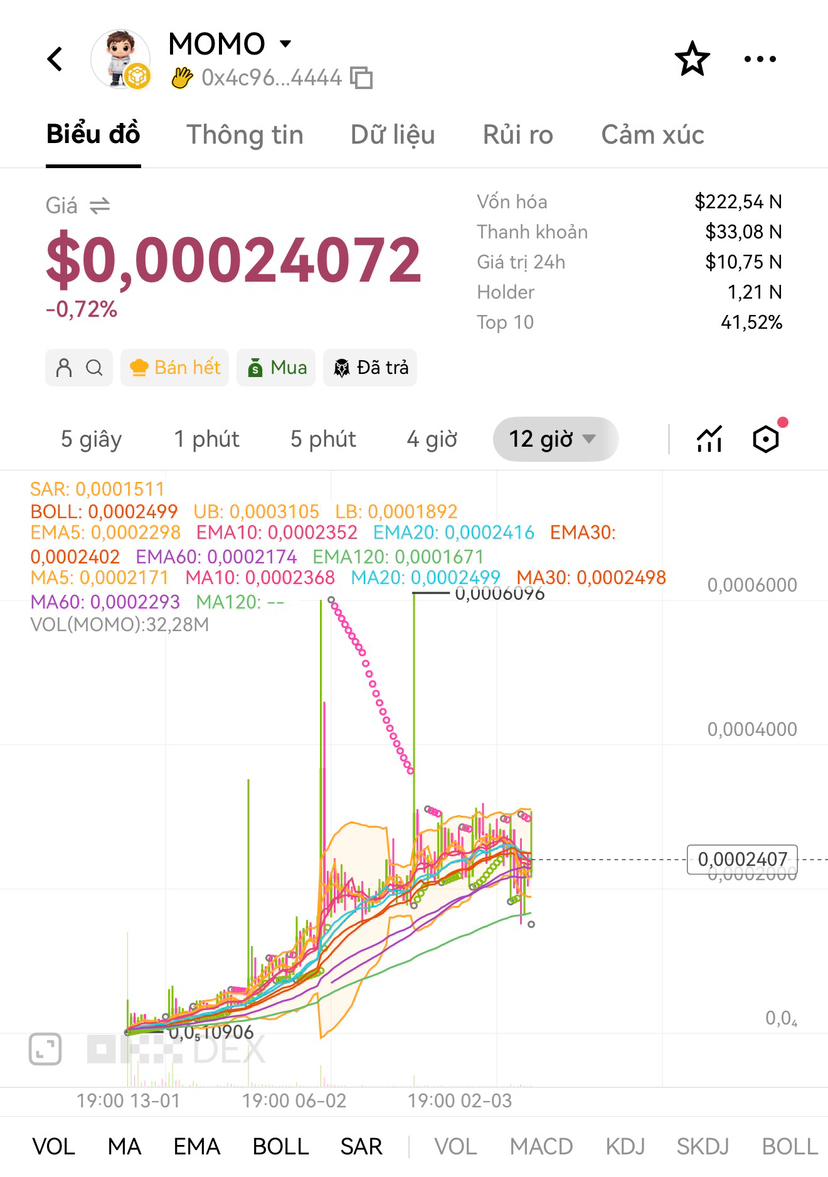Image resolution: width=828 pixels, height=1177 pixels.
Task: Swap the price display unit icon
Action: pyautogui.click(x=100, y=206)
